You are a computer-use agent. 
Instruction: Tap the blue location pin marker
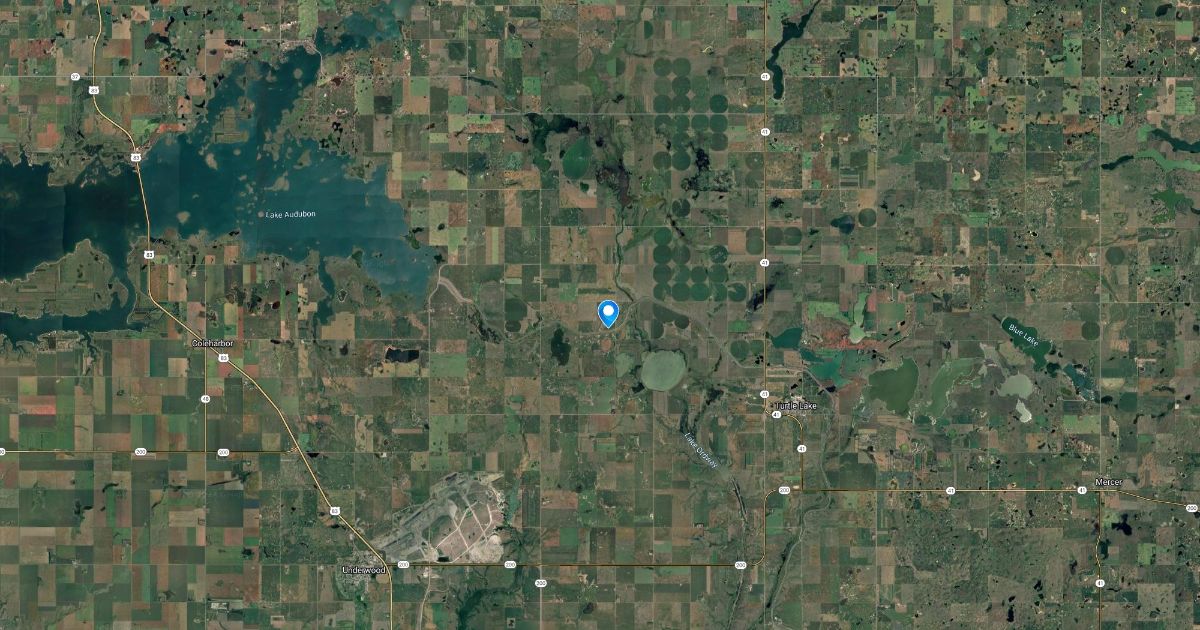click(607, 313)
